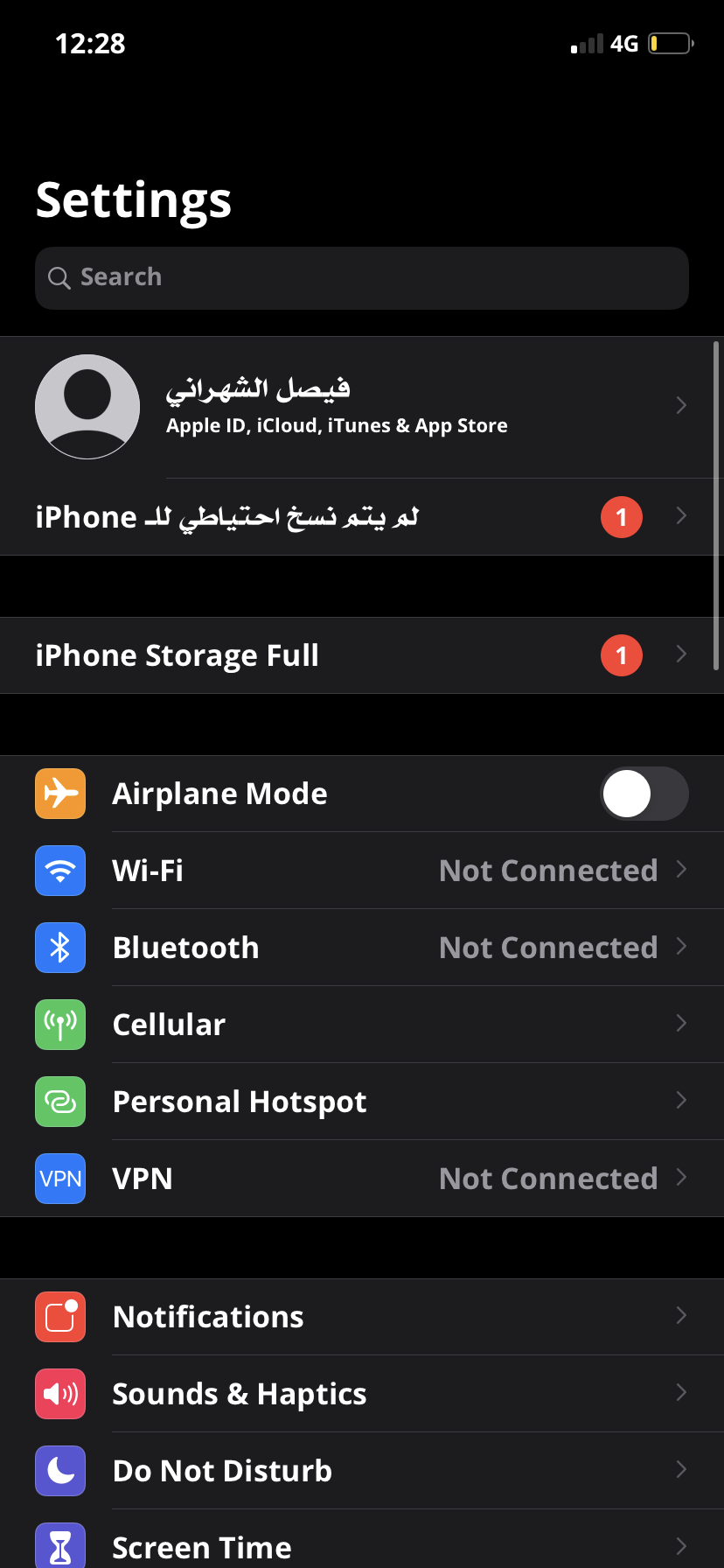Open VPN settings
Screen dimensions: 724x1568
coord(362,1179)
